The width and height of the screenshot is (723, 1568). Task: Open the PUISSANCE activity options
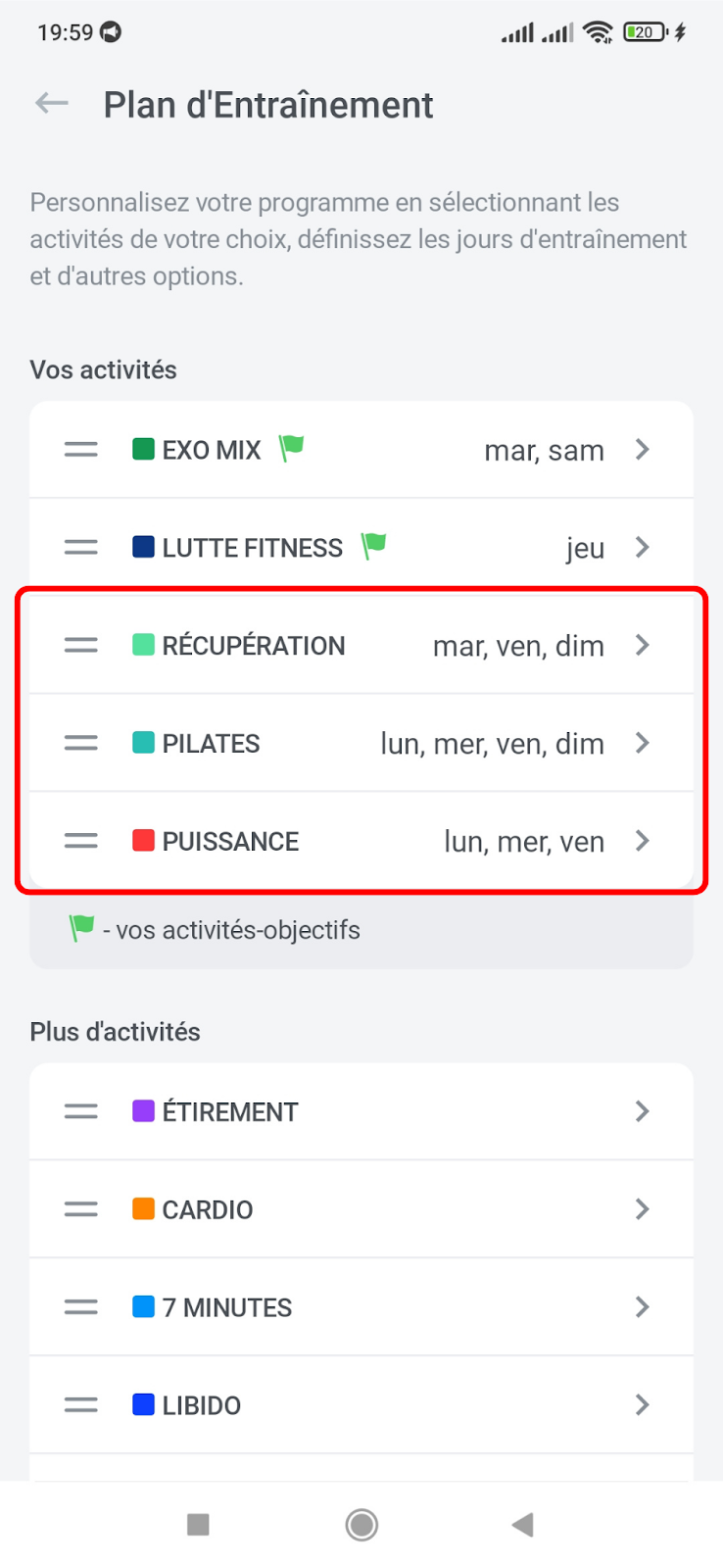tap(361, 841)
